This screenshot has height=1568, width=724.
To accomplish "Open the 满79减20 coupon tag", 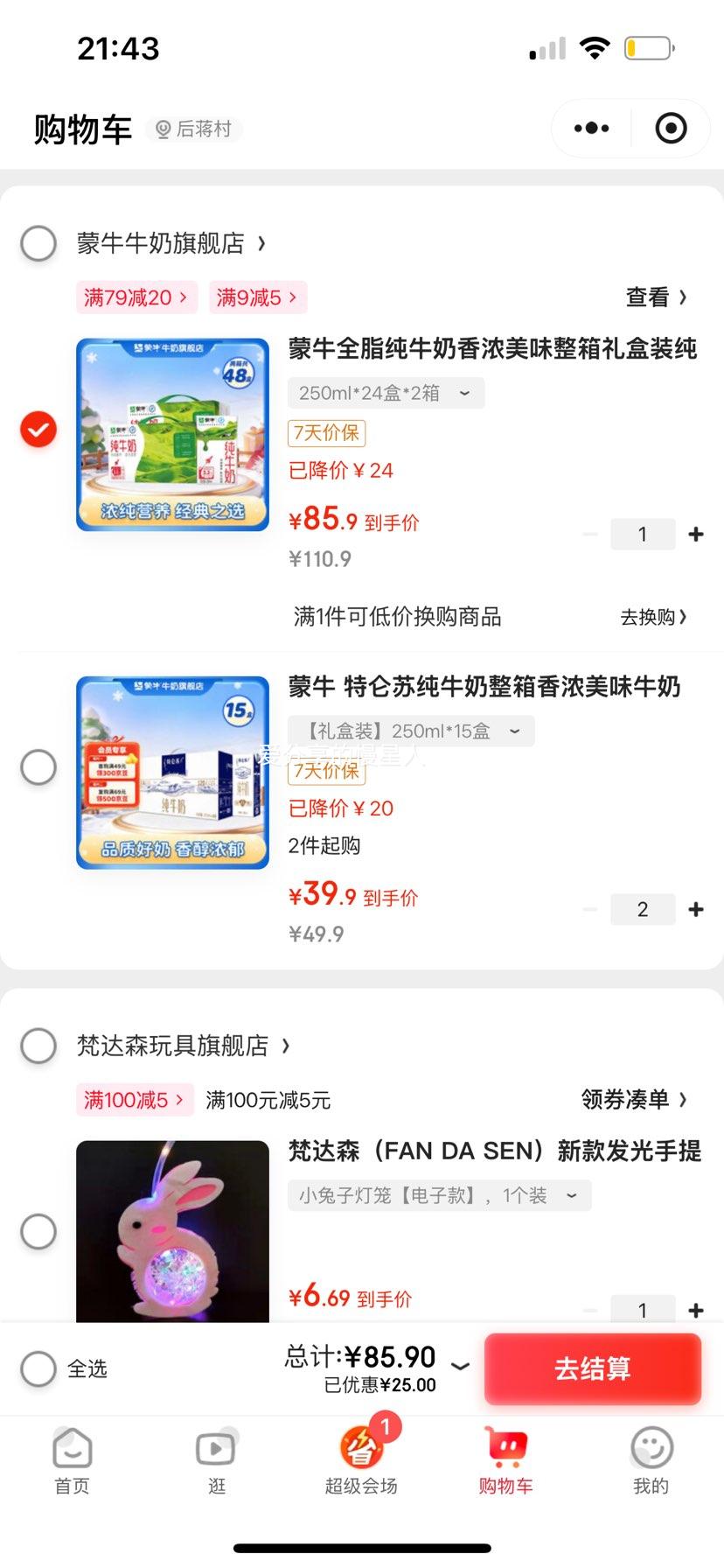I will click(136, 297).
